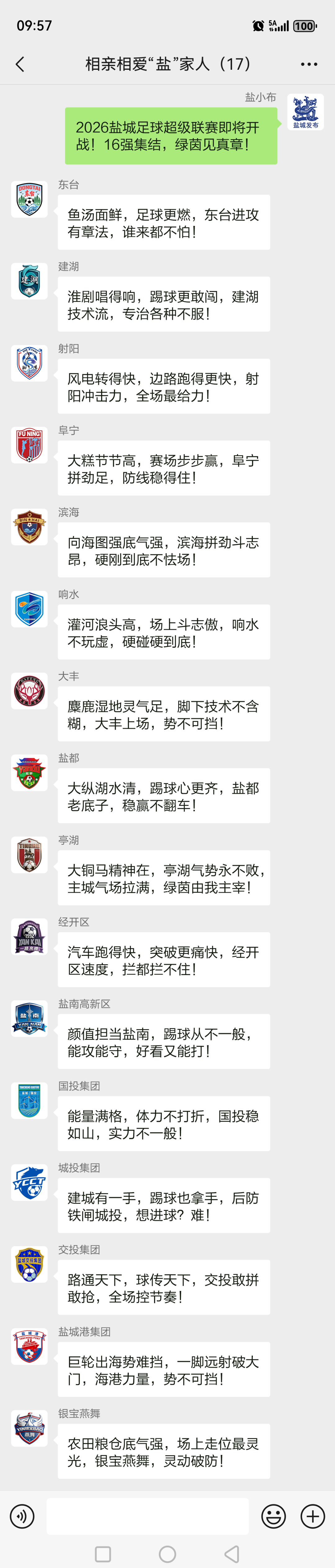Tap 射阳's avatar
This screenshot has height=1568, width=335.
point(29,363)
